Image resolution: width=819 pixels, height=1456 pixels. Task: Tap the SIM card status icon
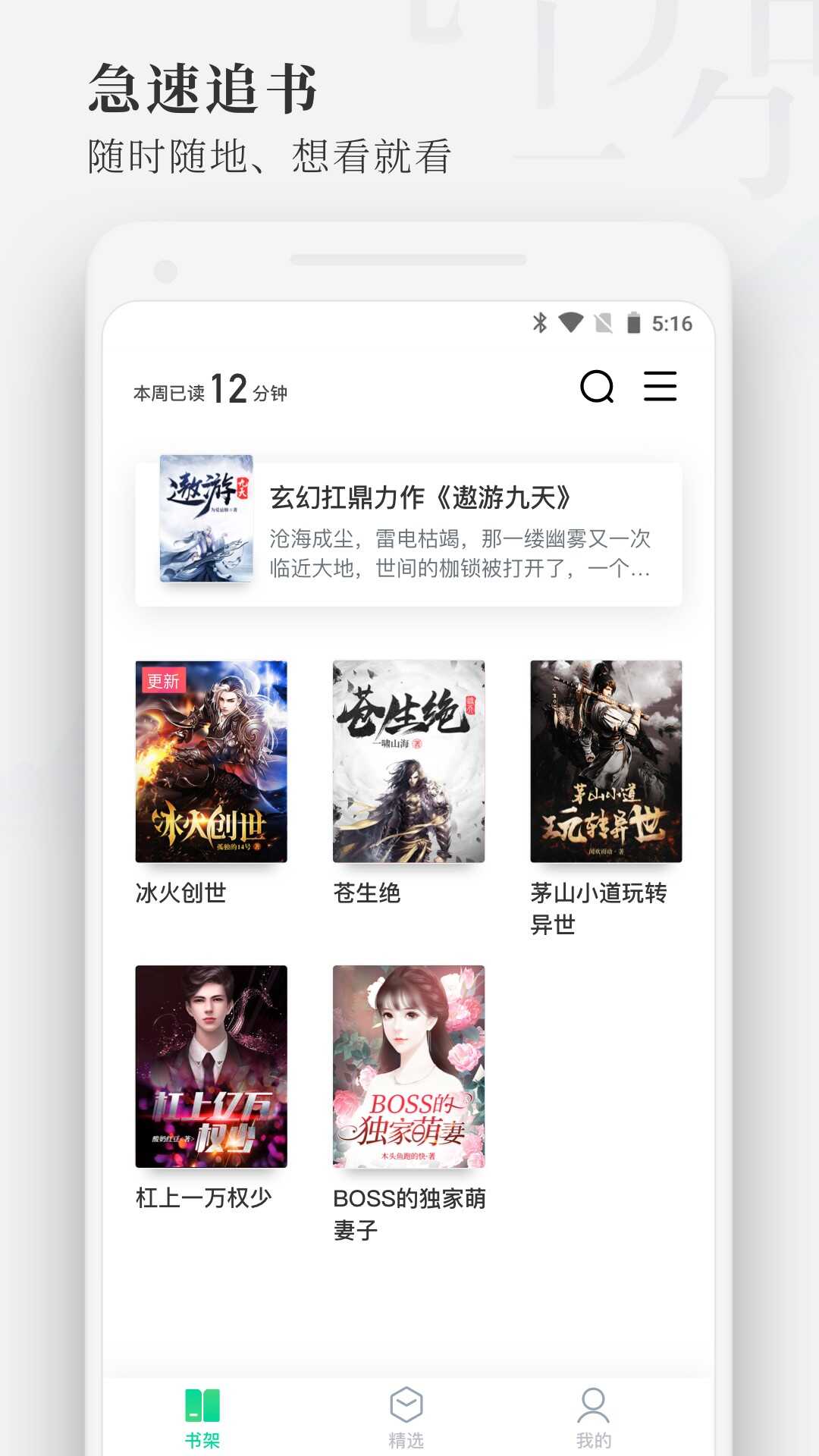pyautogui.click(x=603, y=322)
